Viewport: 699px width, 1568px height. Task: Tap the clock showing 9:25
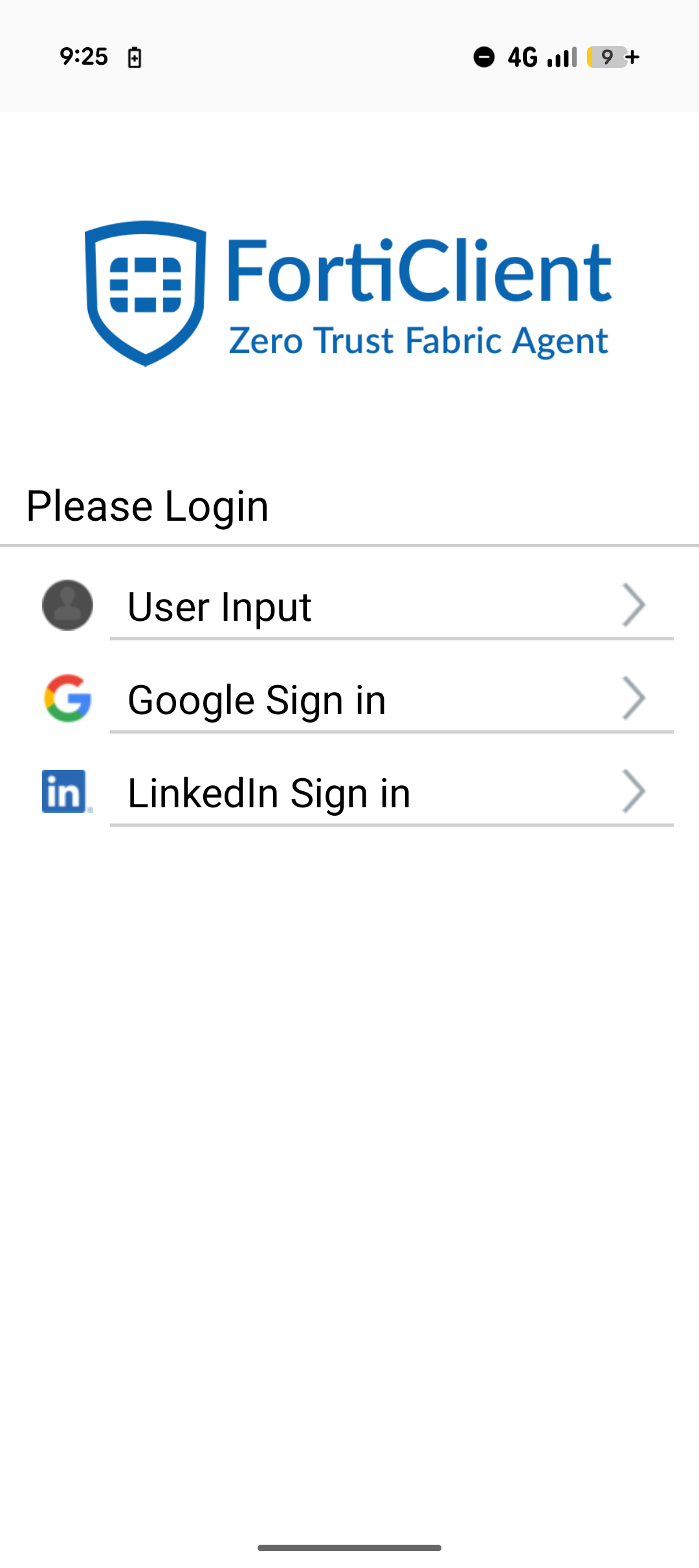[84, 57]
